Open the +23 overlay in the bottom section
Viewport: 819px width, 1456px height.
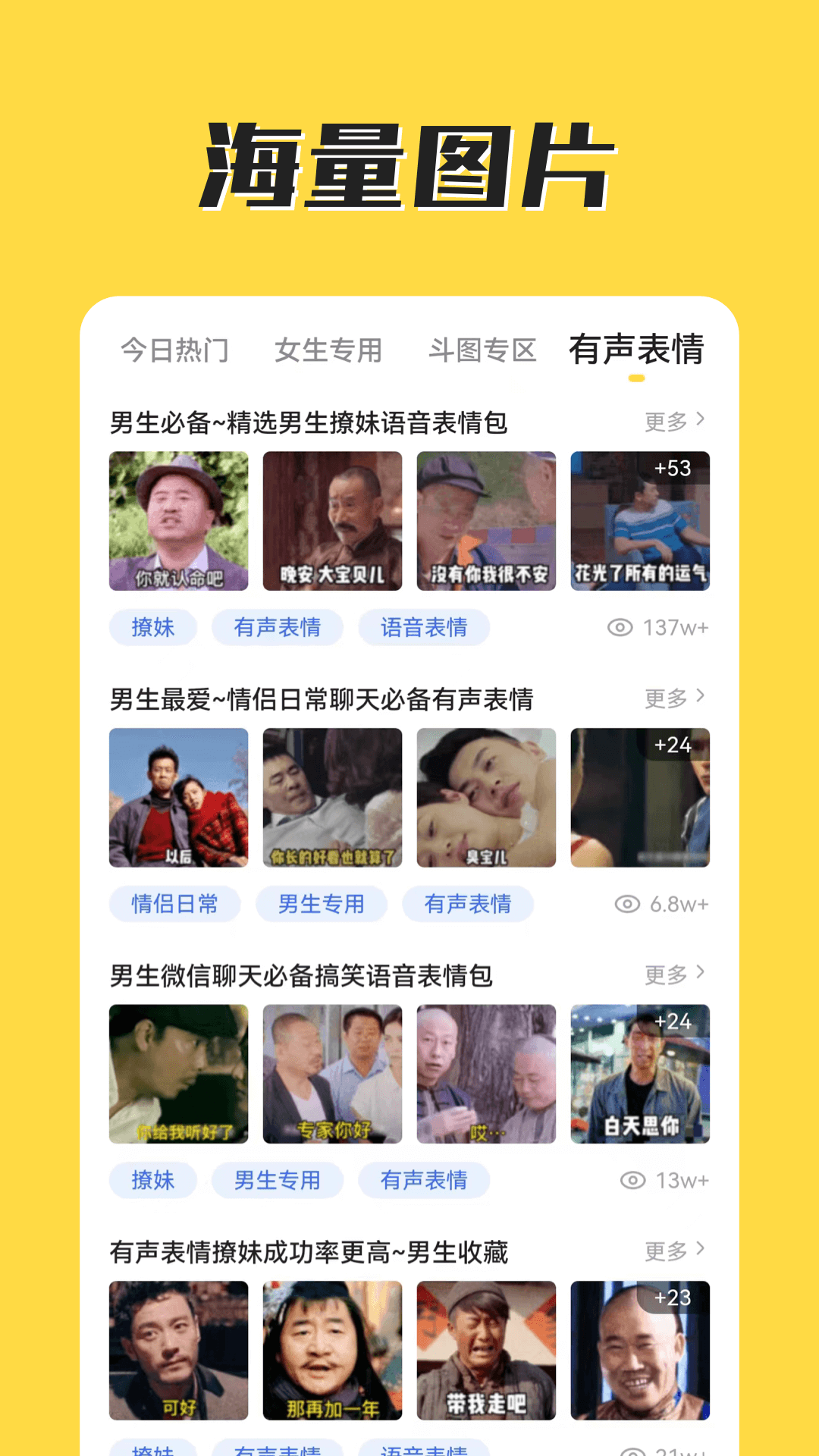pos(641,1351)
